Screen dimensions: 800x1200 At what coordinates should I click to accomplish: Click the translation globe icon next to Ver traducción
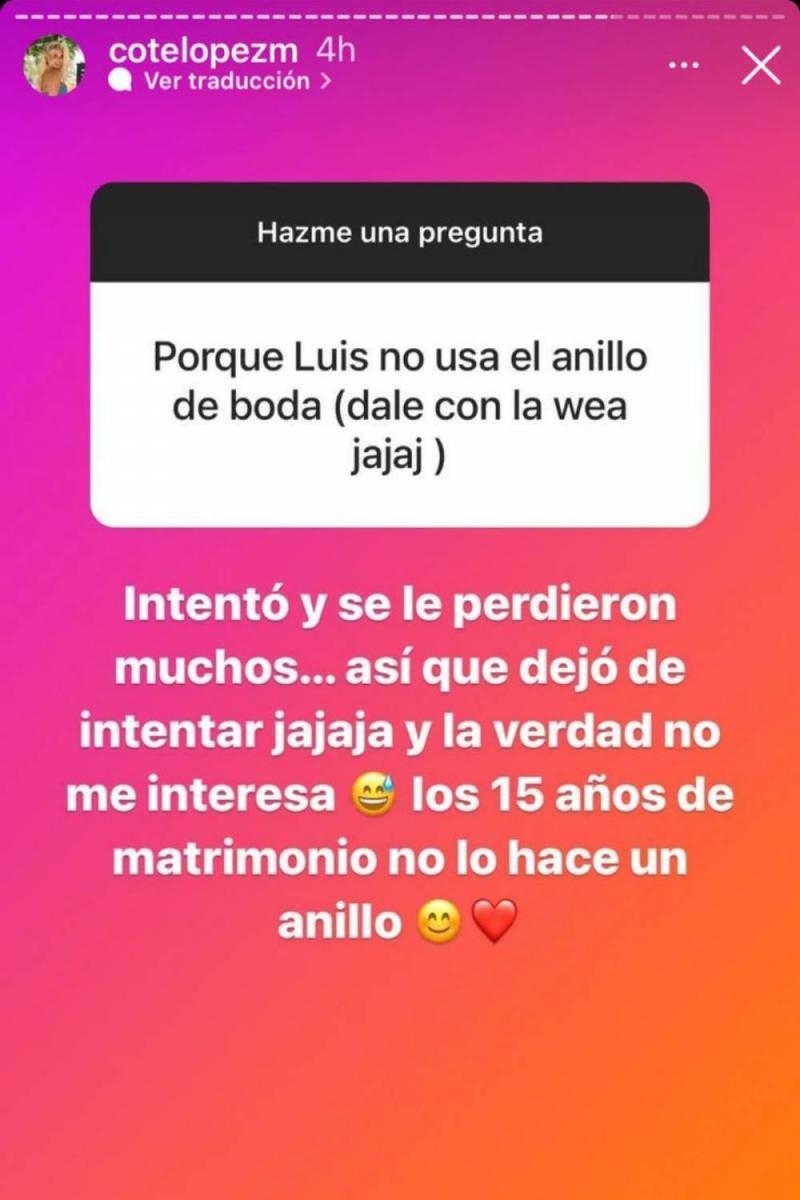120,83
